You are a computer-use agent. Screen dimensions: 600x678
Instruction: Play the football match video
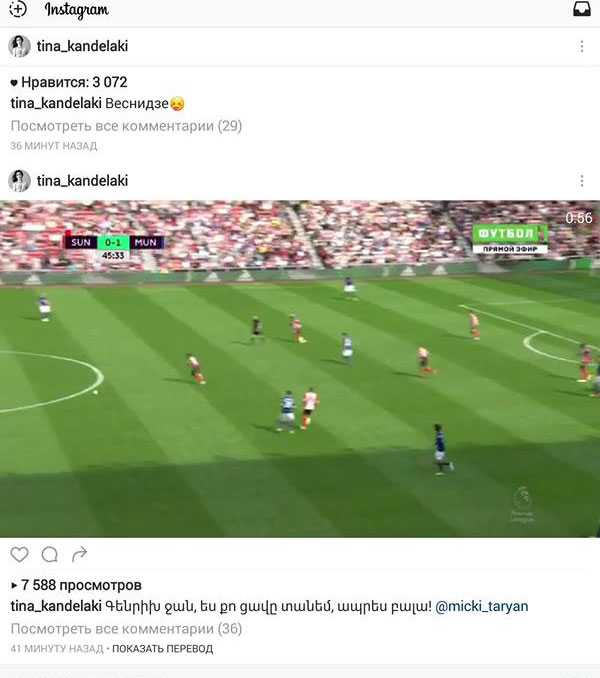tap(300, 370)
